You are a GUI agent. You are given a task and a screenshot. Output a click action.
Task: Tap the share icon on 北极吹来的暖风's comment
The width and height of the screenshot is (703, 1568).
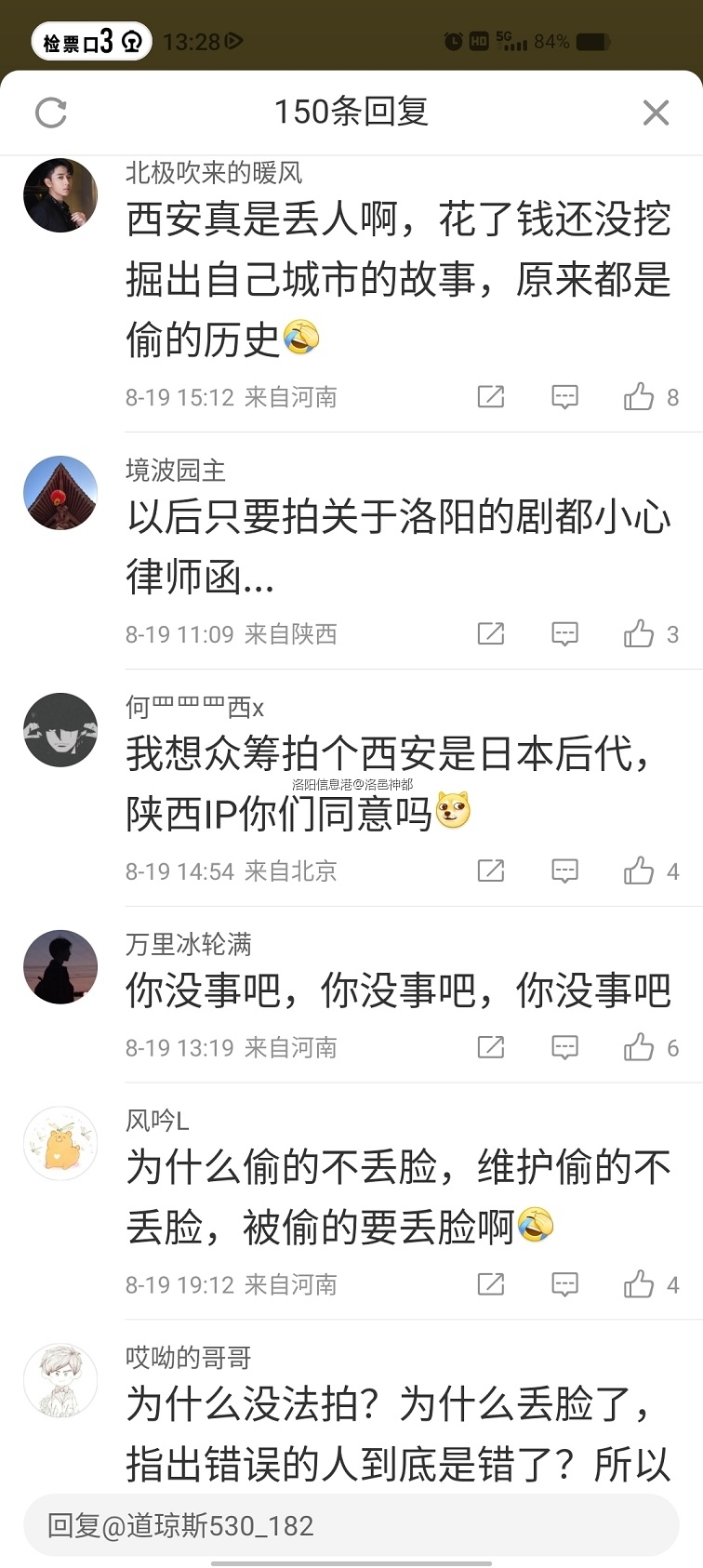pos(491,396)
